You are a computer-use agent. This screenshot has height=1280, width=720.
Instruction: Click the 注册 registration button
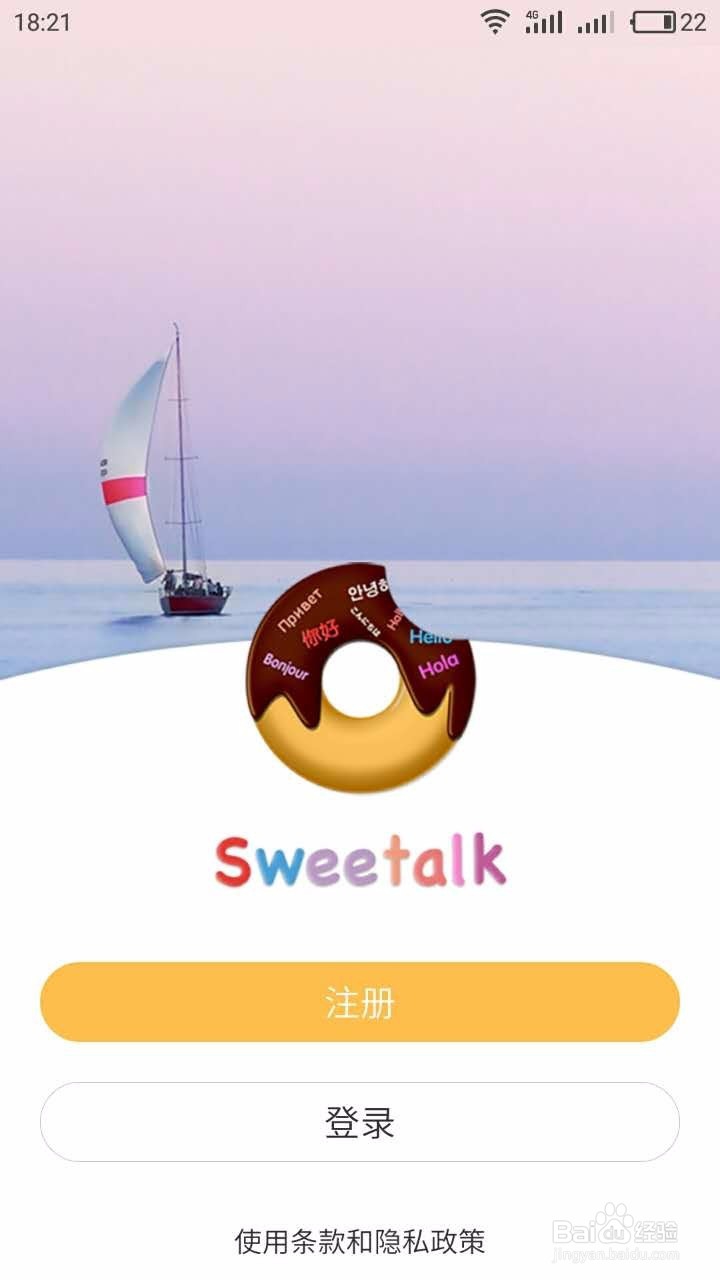(360, 1001)
